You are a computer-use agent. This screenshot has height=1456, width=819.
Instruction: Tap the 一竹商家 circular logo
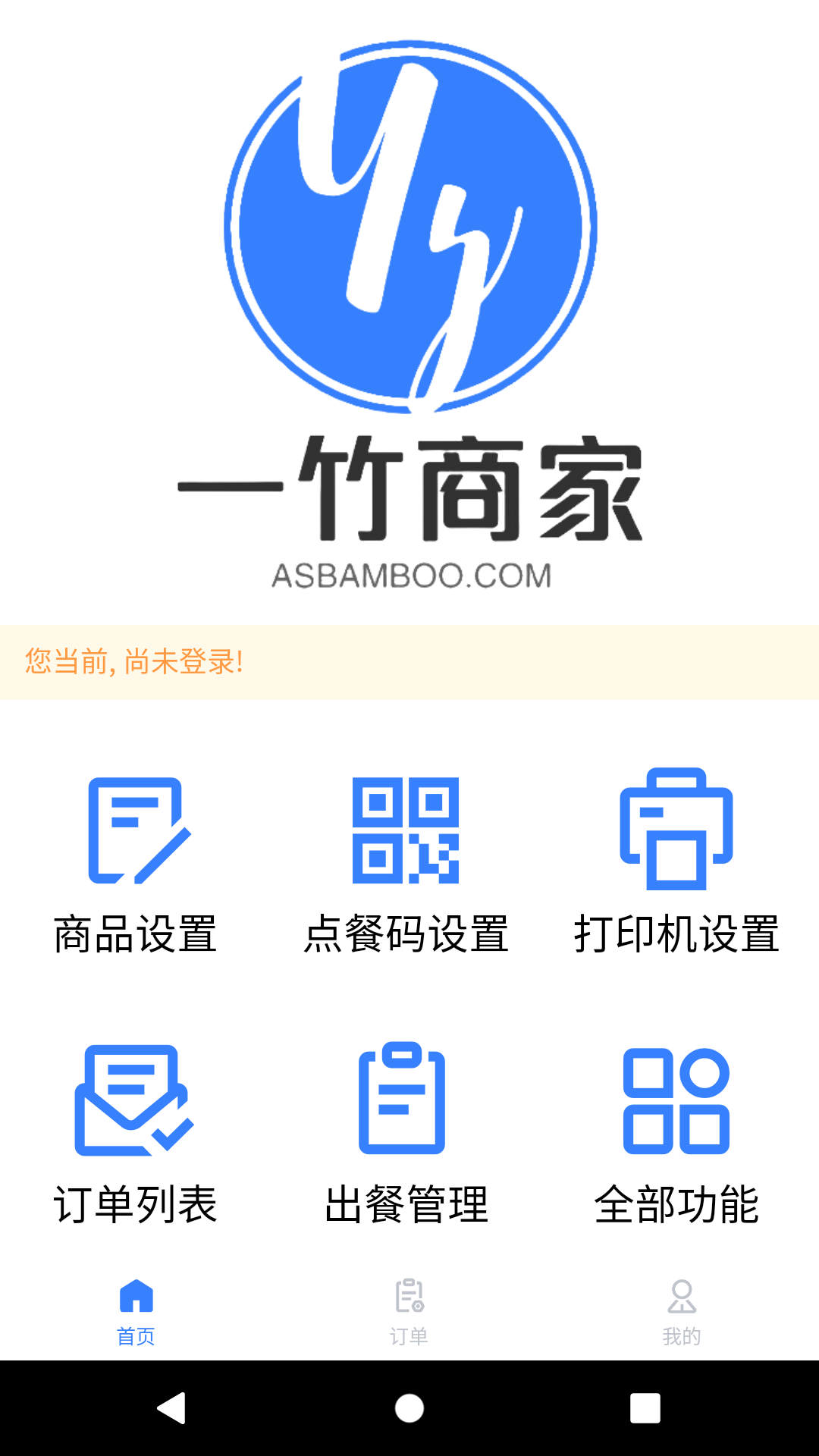point(409,227)
